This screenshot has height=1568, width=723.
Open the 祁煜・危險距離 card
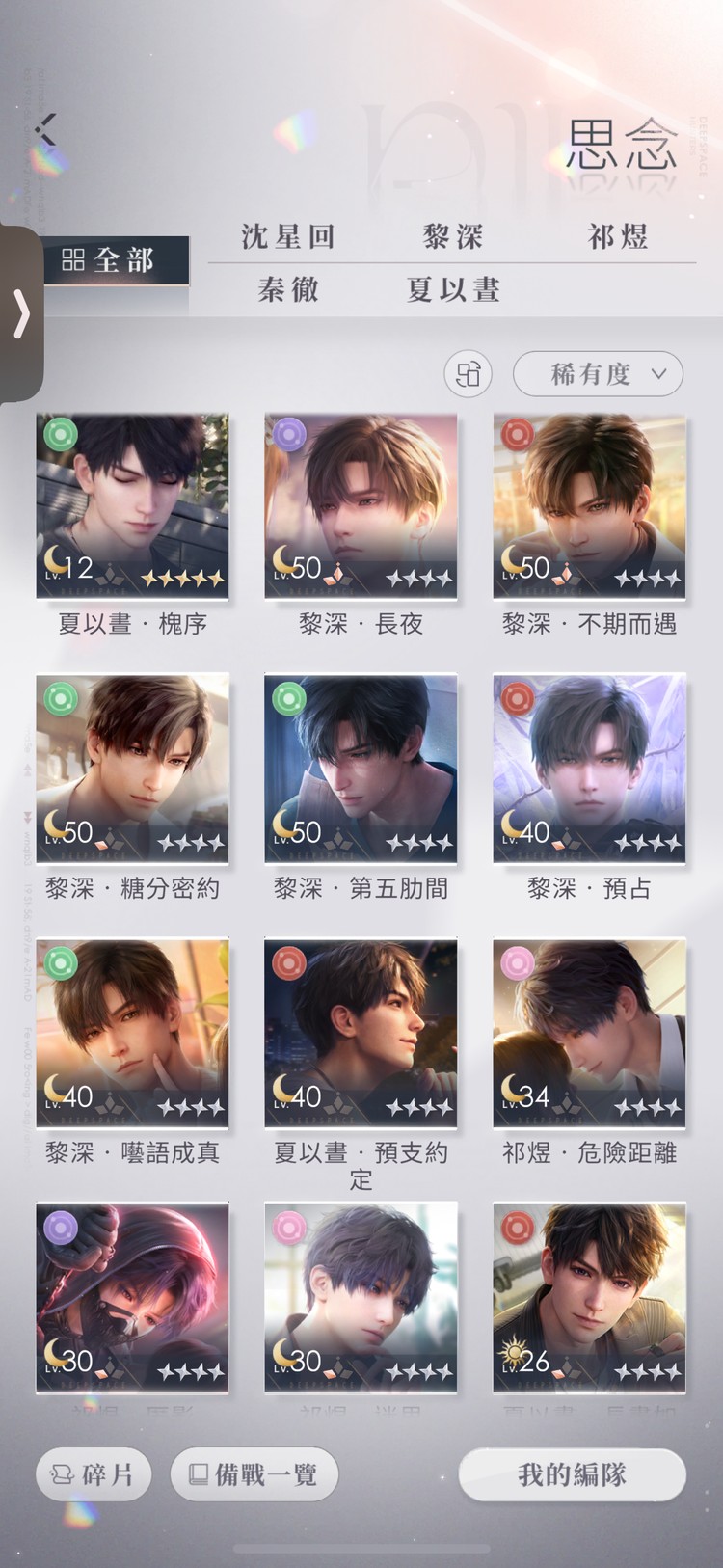tap(589, 1033)
